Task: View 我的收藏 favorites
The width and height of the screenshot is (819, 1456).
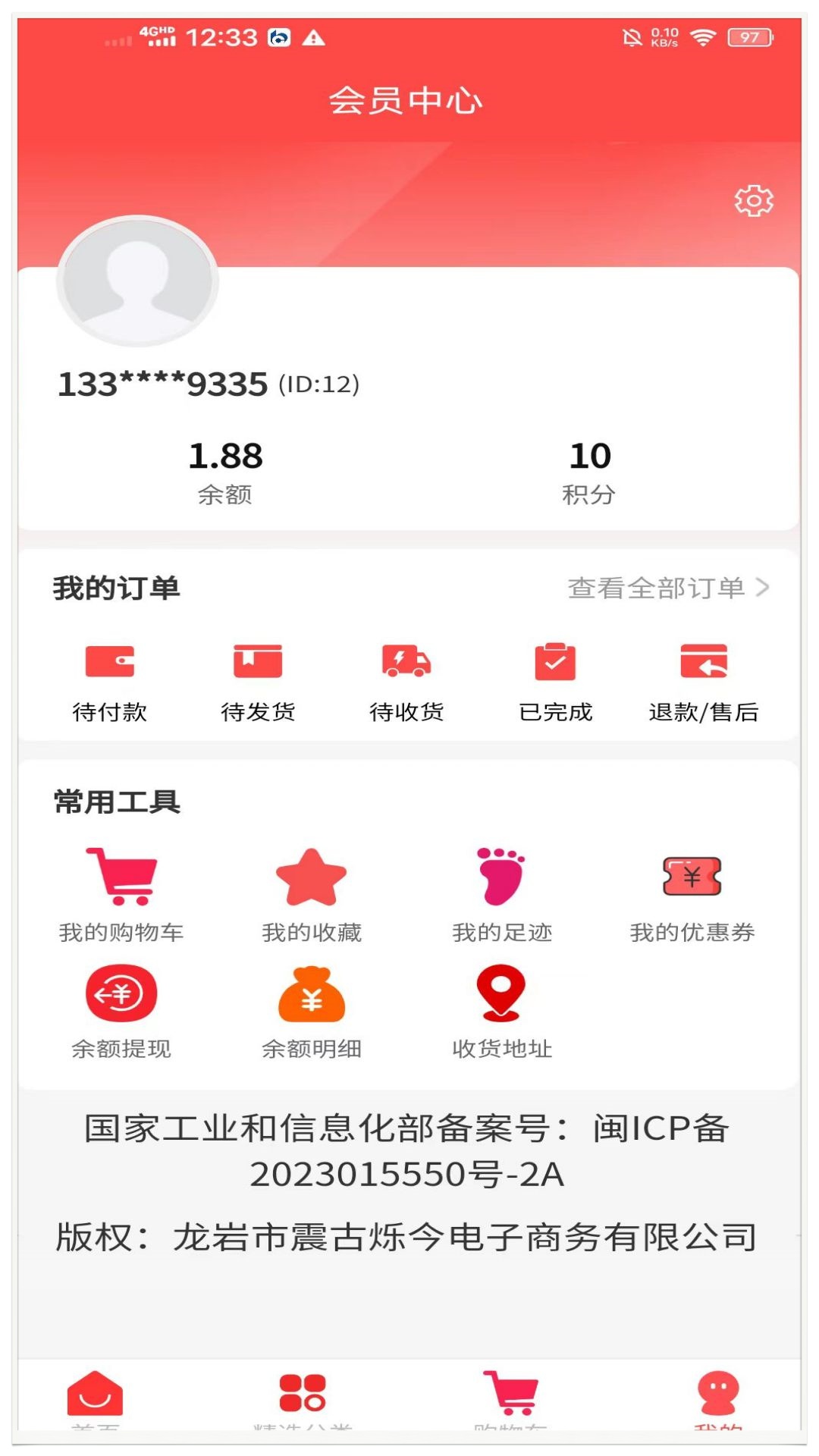Action: pyautogui.click(x=312, y=895)
